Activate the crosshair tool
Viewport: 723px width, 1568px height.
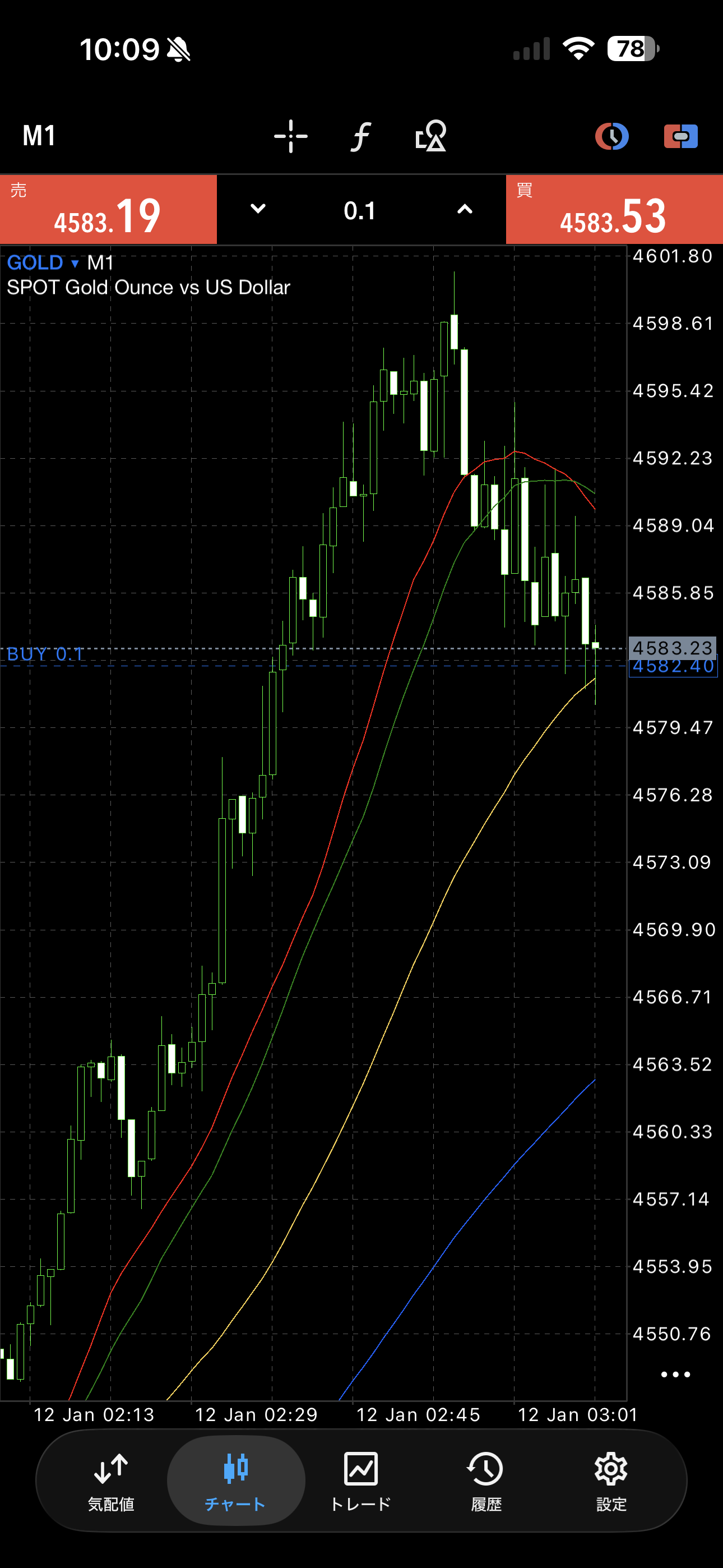click(290, 136)
